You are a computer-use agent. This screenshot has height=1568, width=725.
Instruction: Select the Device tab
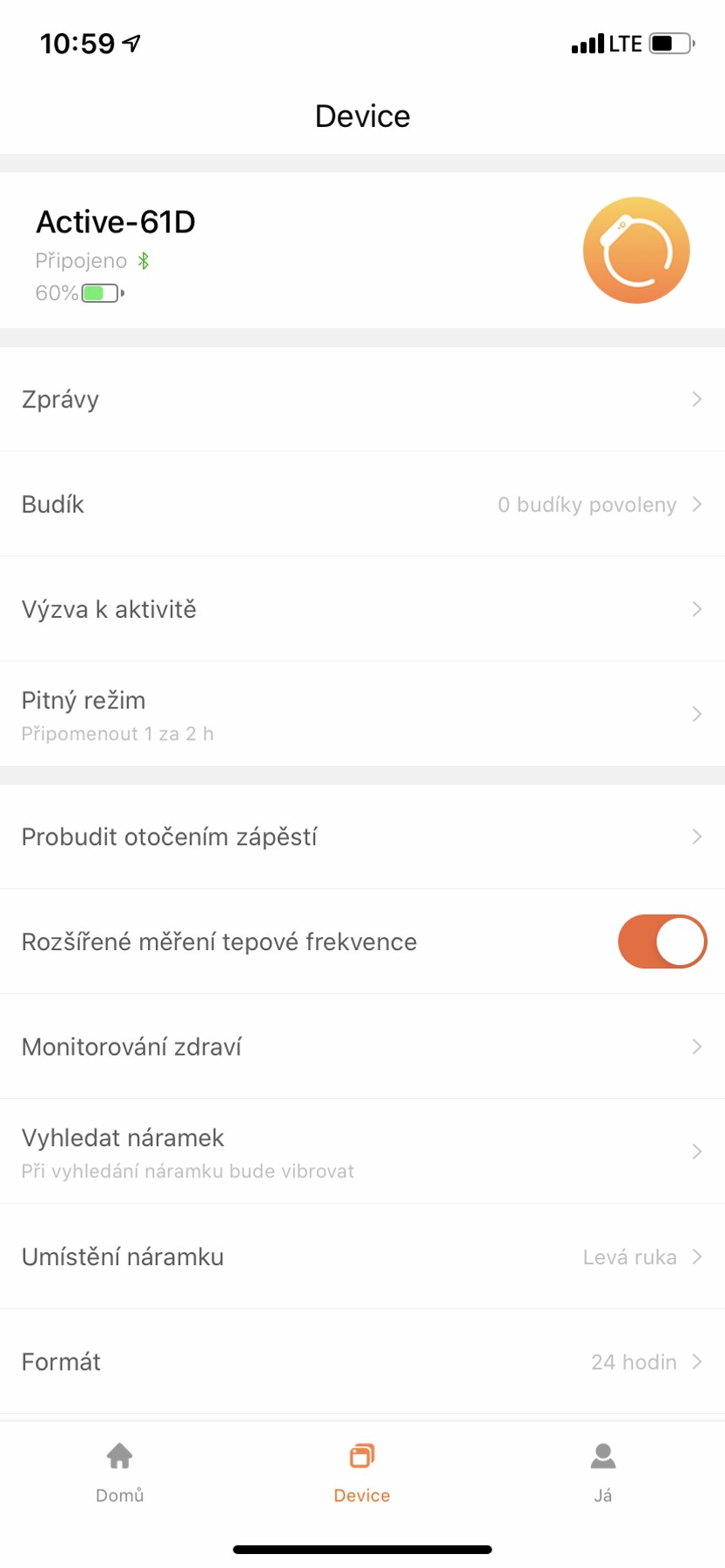[x=362, y=1471]
